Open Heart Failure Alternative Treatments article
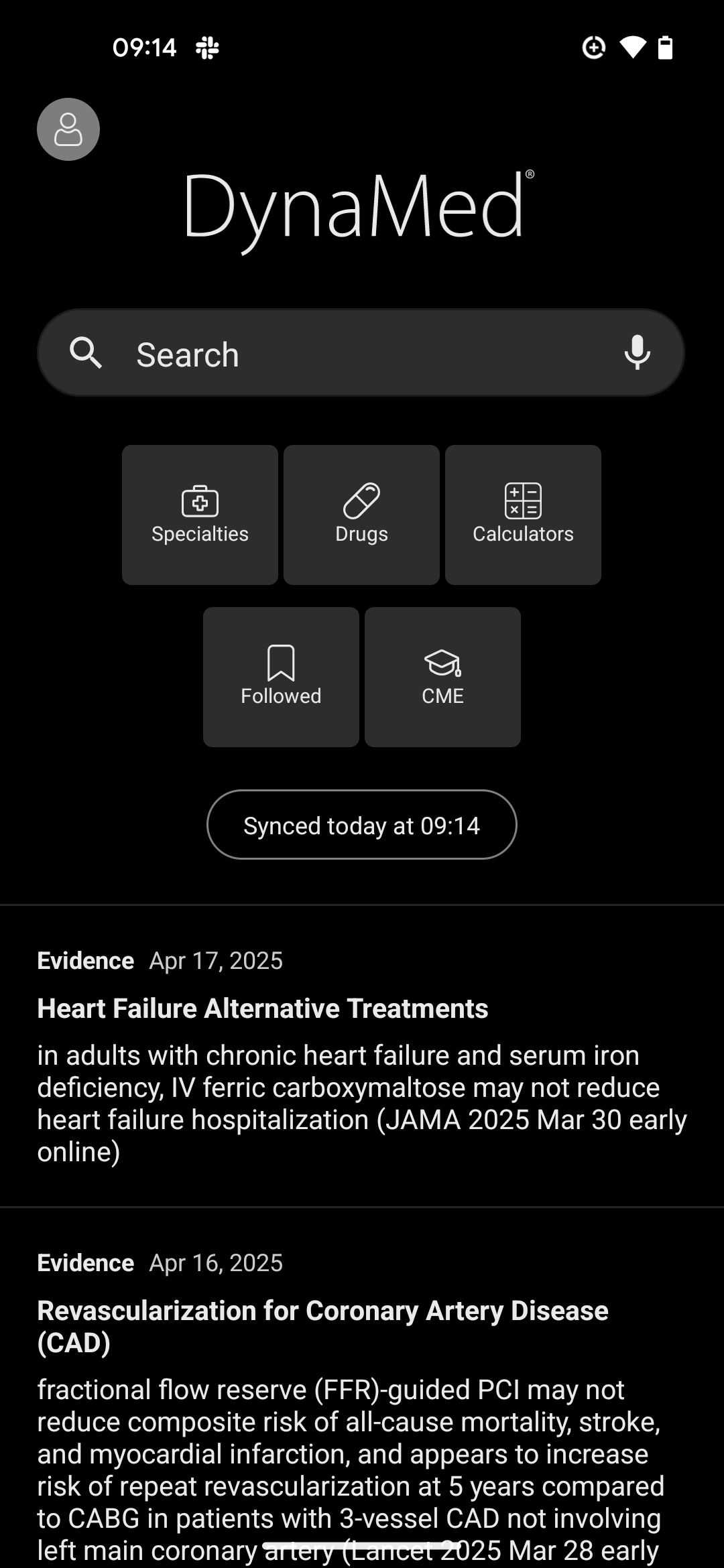 pos(263,1008)
